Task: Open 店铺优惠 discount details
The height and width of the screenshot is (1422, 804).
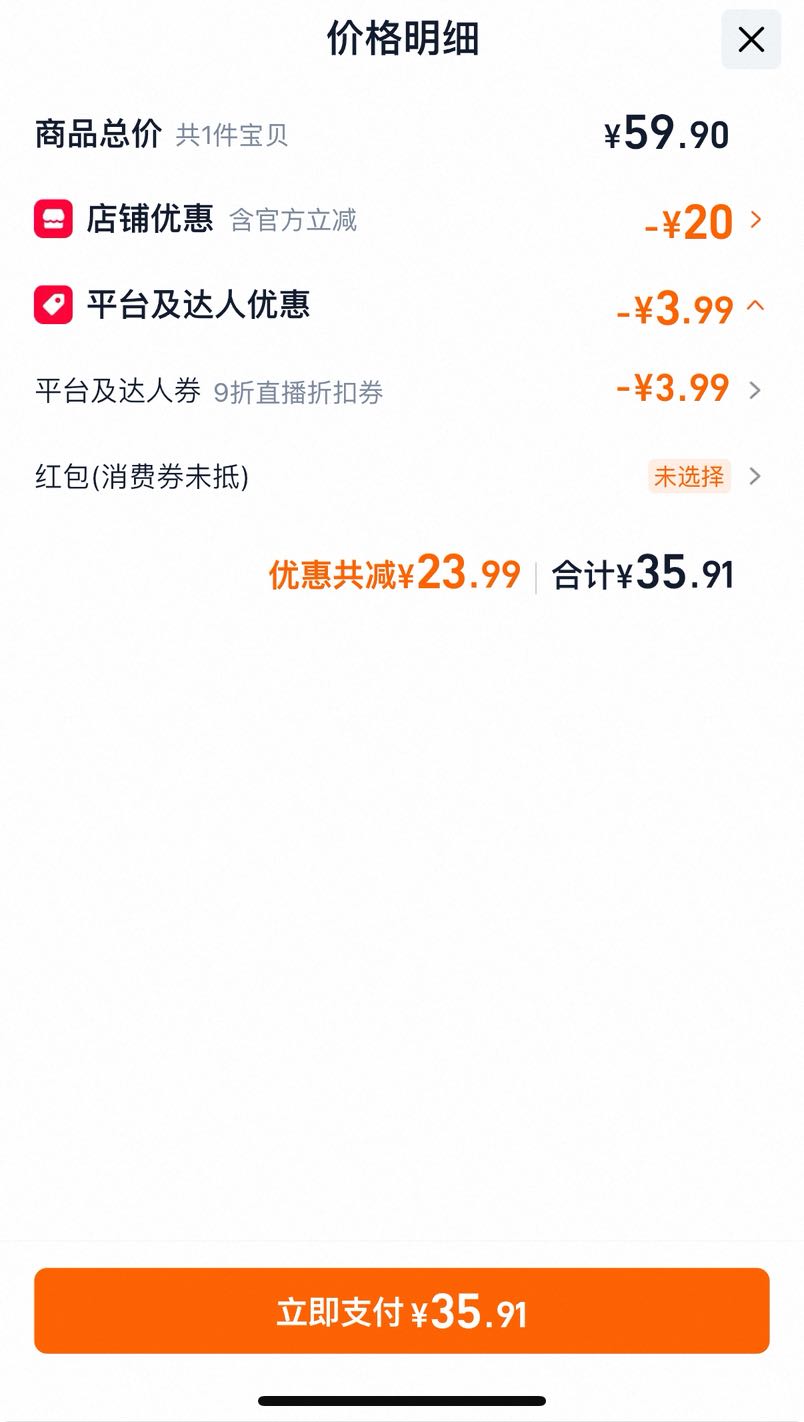Action: pos(402,220)
